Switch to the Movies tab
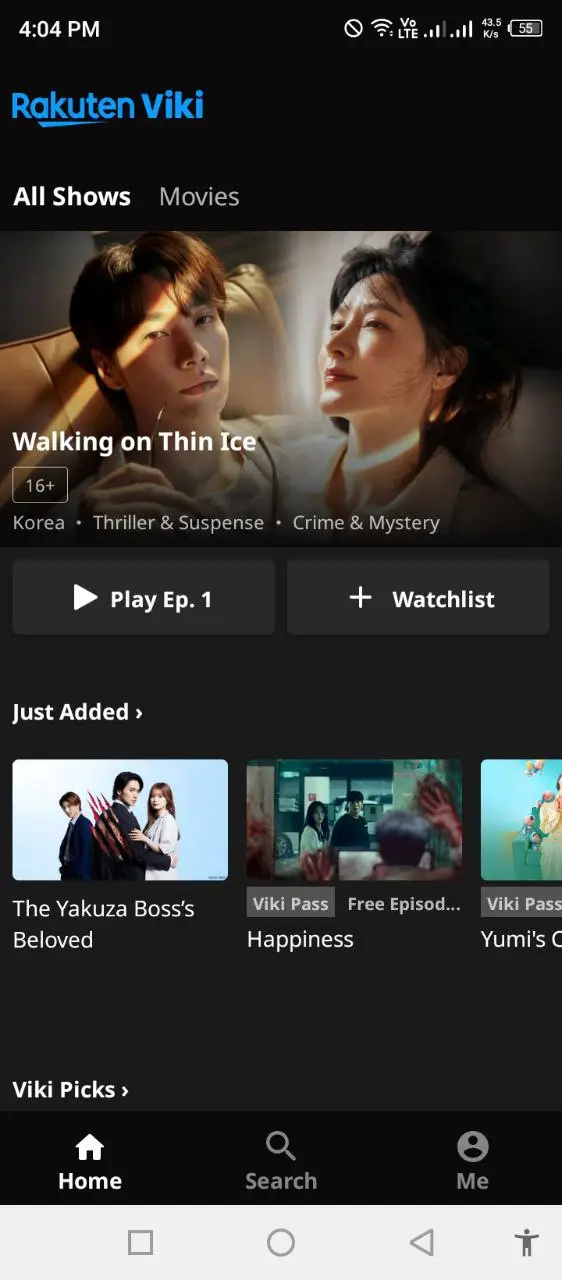The height and width of the screenshot is (1280, 562). pyautogui.click(x=199, y=197)
